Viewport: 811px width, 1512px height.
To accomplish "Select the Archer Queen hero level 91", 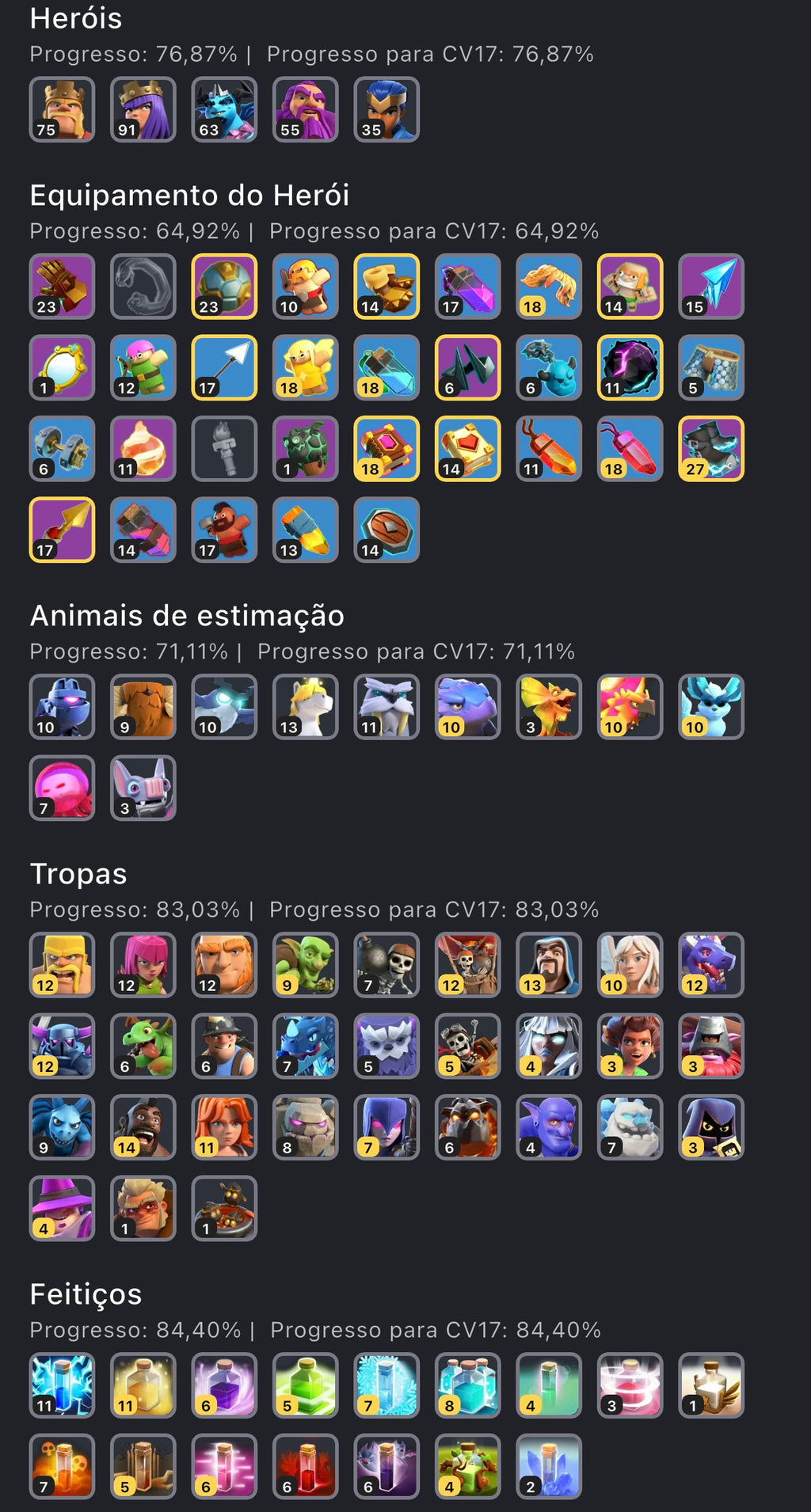I will [x=143, y=109].
